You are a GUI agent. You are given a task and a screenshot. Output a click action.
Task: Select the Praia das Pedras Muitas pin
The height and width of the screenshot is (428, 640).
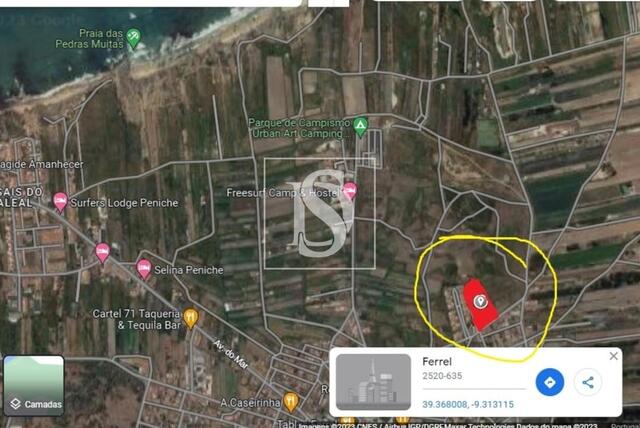click(133, 38)
